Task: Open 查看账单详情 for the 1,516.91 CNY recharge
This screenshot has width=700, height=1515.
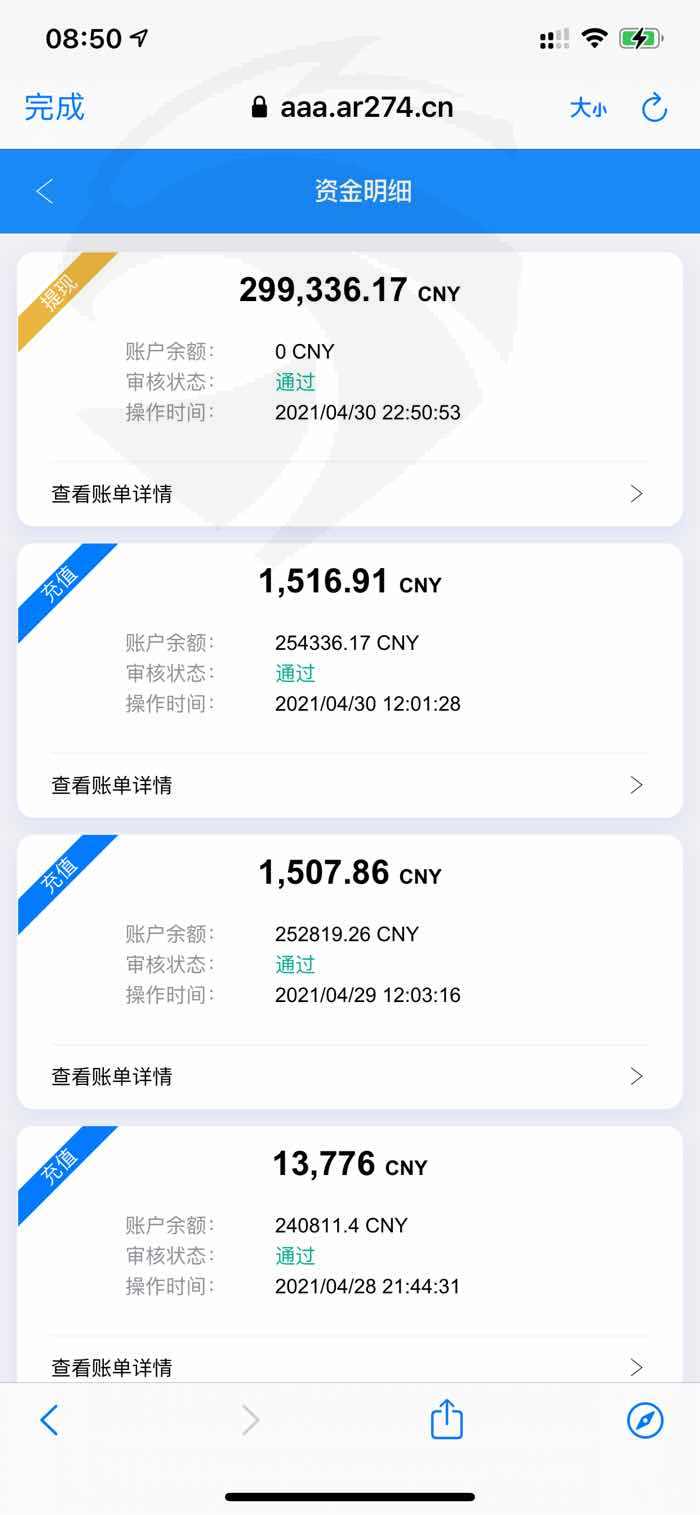Action: click(349, 785)
